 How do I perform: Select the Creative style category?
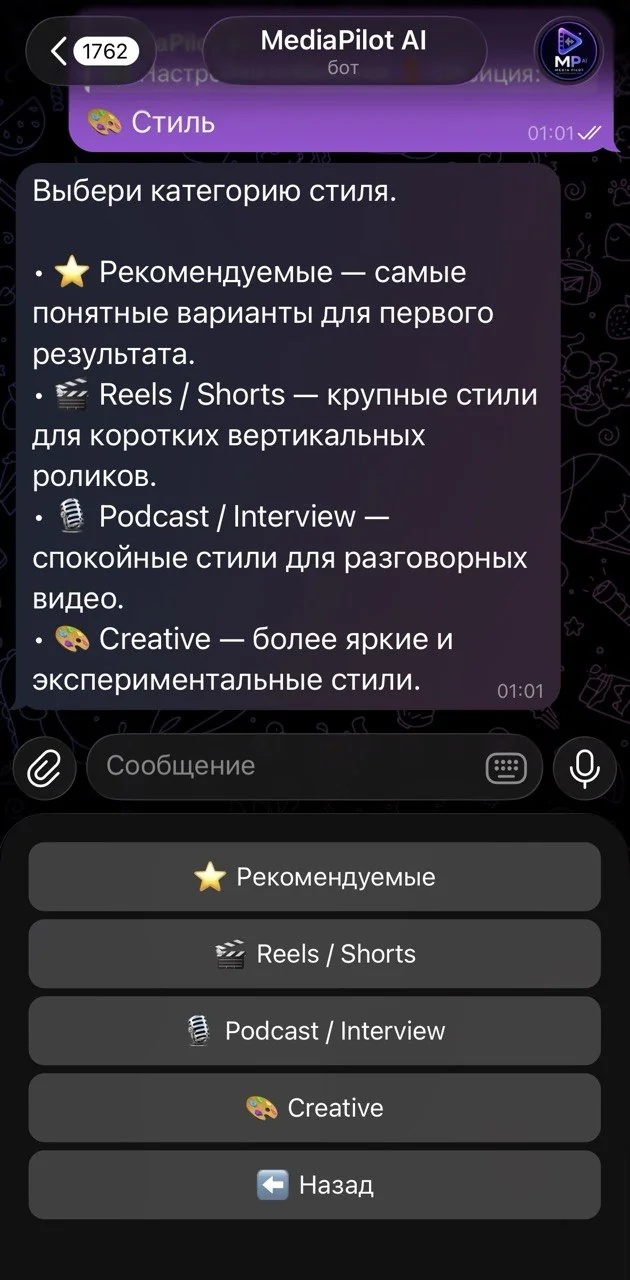[315, 1108]
